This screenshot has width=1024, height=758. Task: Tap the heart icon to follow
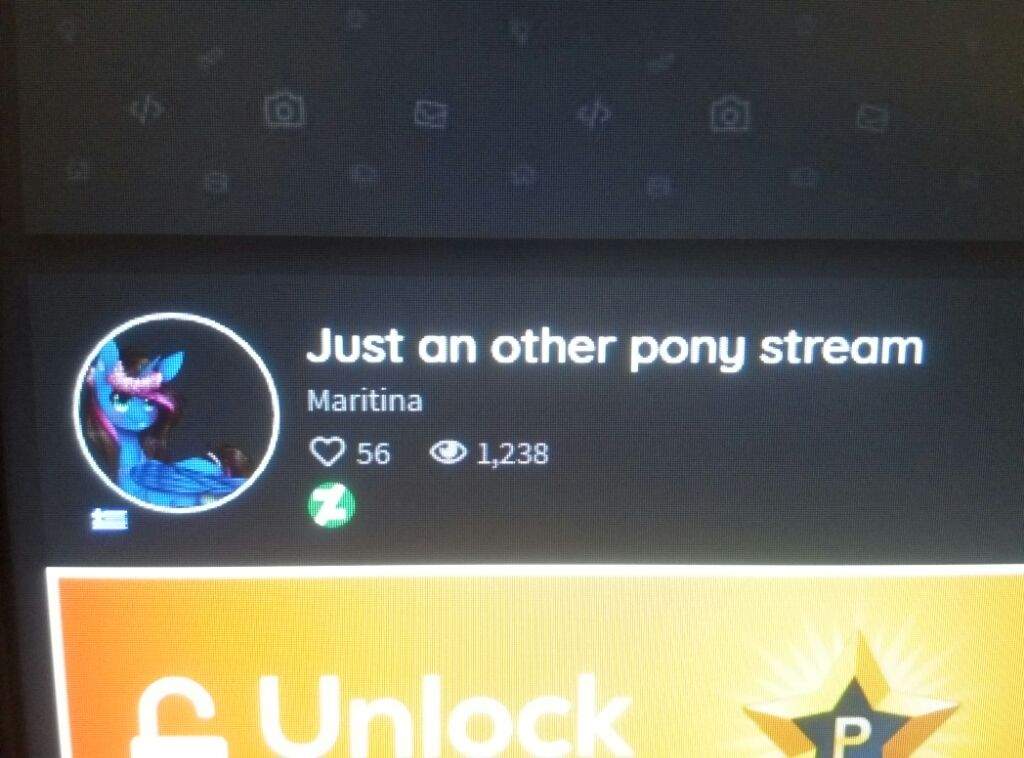[327, 453]
